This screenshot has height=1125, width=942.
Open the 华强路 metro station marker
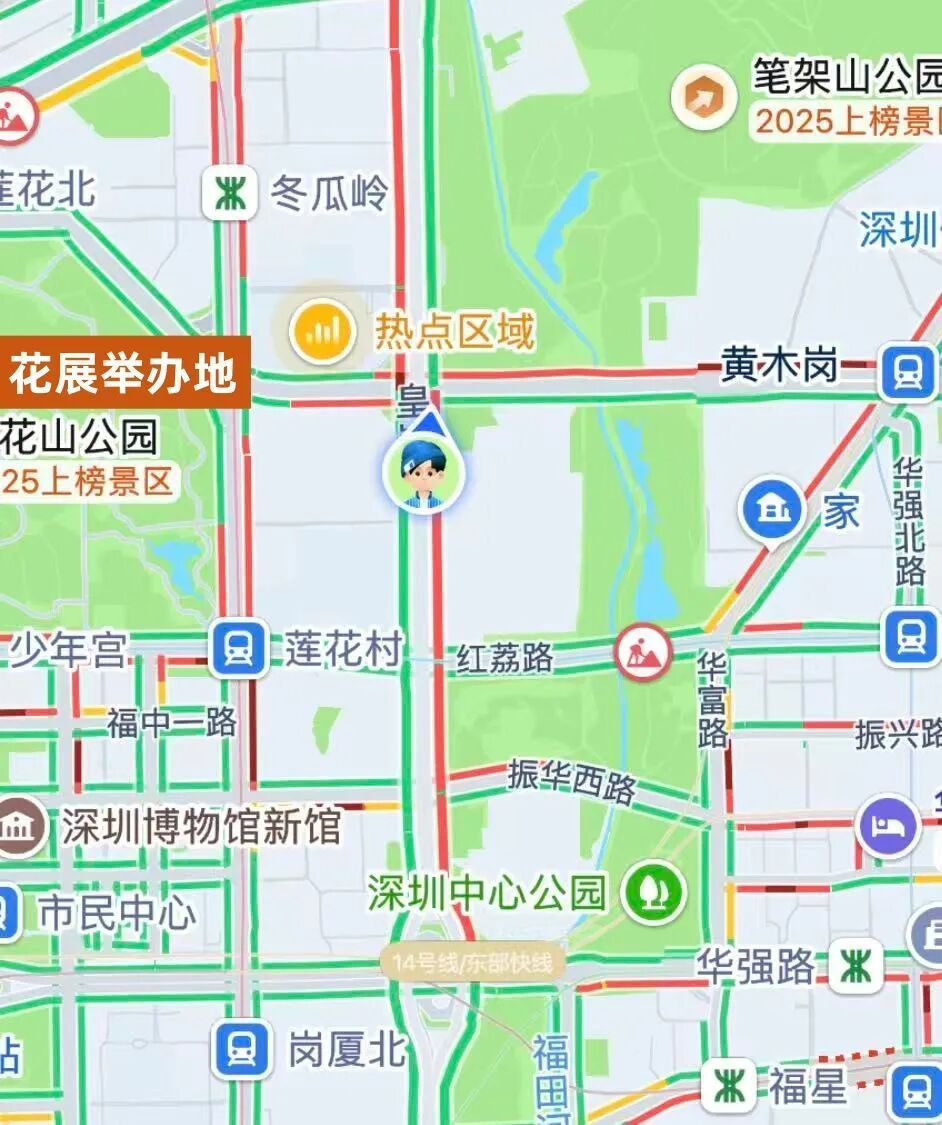(x=855, y=966)
